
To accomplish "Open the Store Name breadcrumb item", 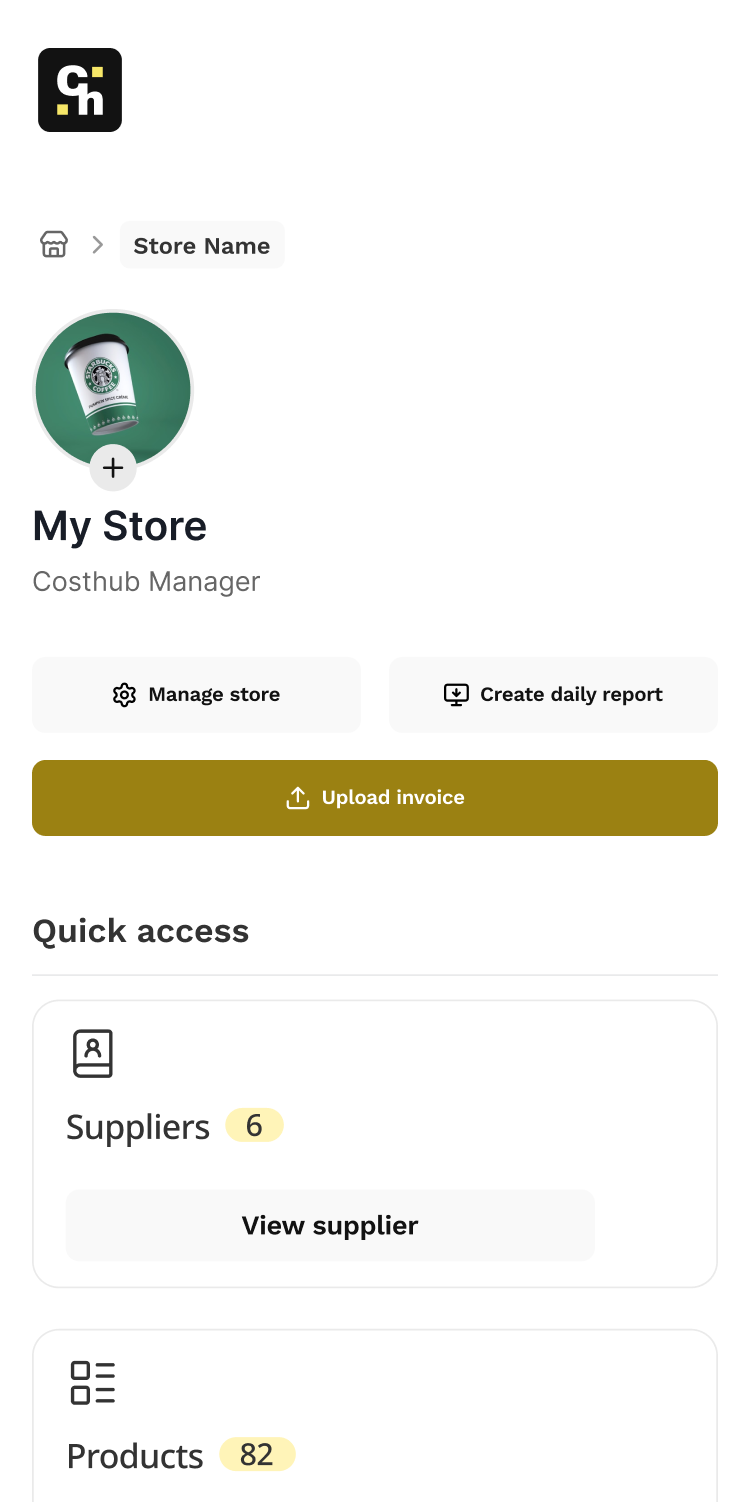I will pos(202,245).
